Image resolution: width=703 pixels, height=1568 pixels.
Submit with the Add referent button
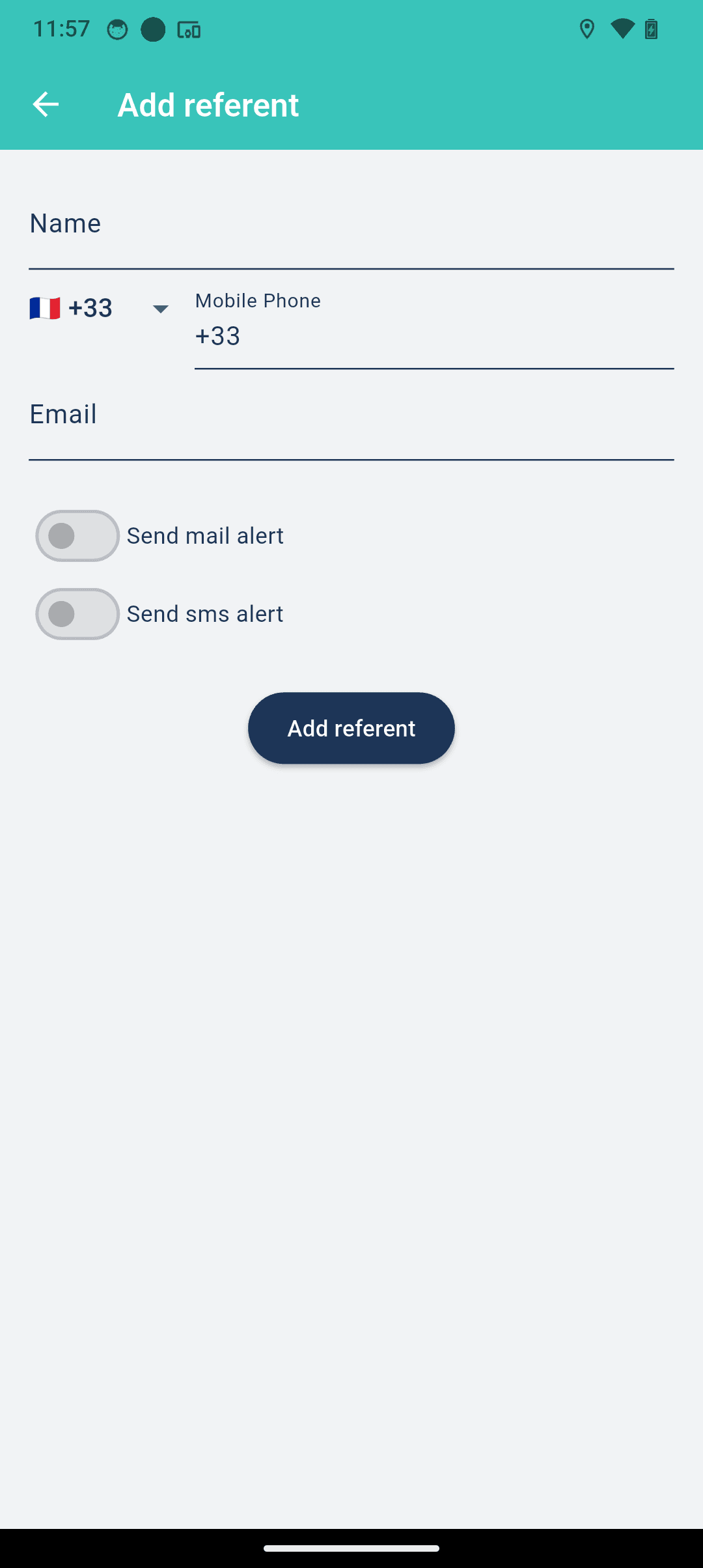[351, 728]
